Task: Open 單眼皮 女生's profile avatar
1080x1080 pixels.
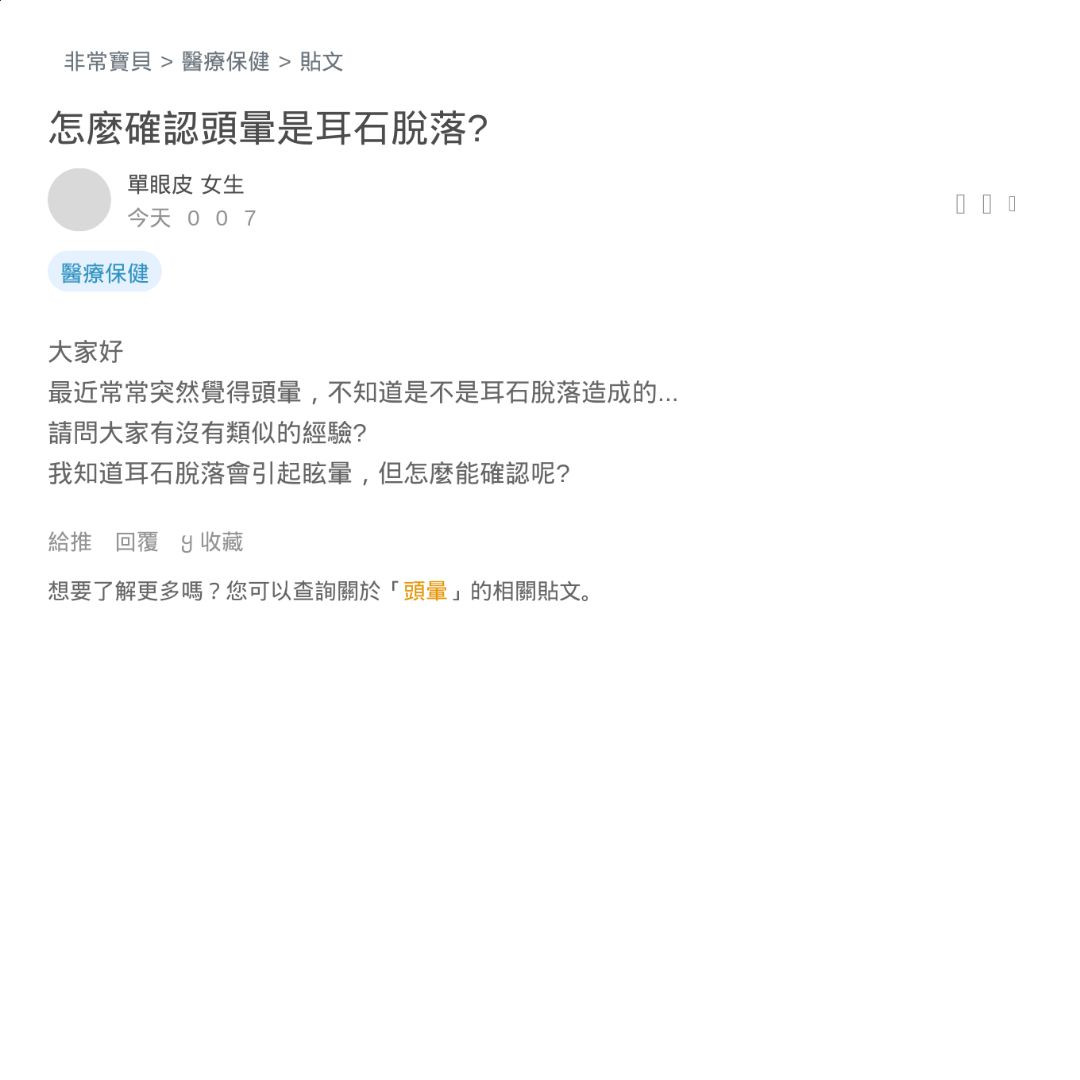Action: point(79,200)
